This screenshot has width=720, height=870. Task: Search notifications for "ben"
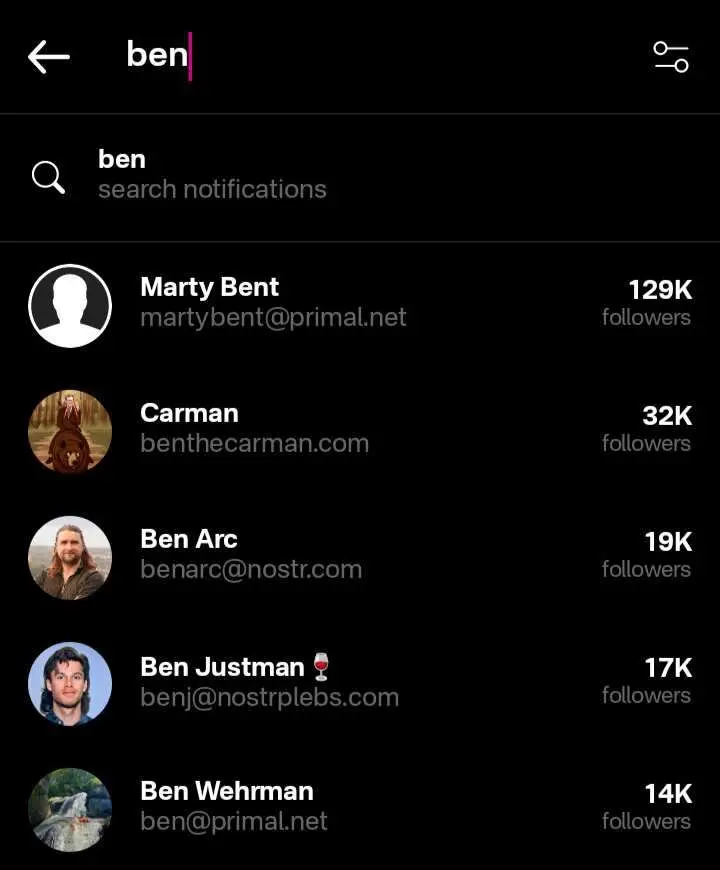click(212, 175)
